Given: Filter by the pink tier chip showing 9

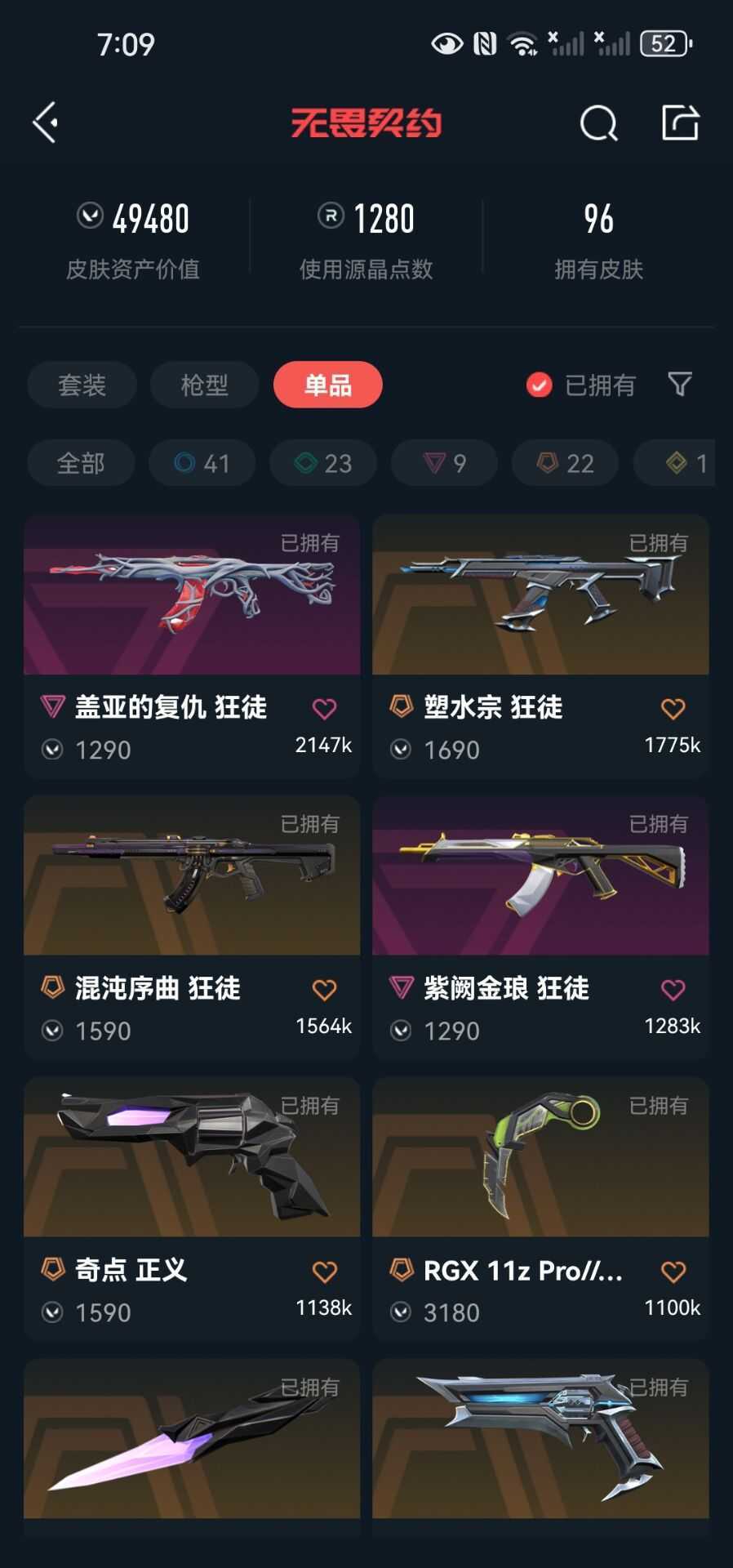Looking at the screenshot, I should click(x=444, y=463).
